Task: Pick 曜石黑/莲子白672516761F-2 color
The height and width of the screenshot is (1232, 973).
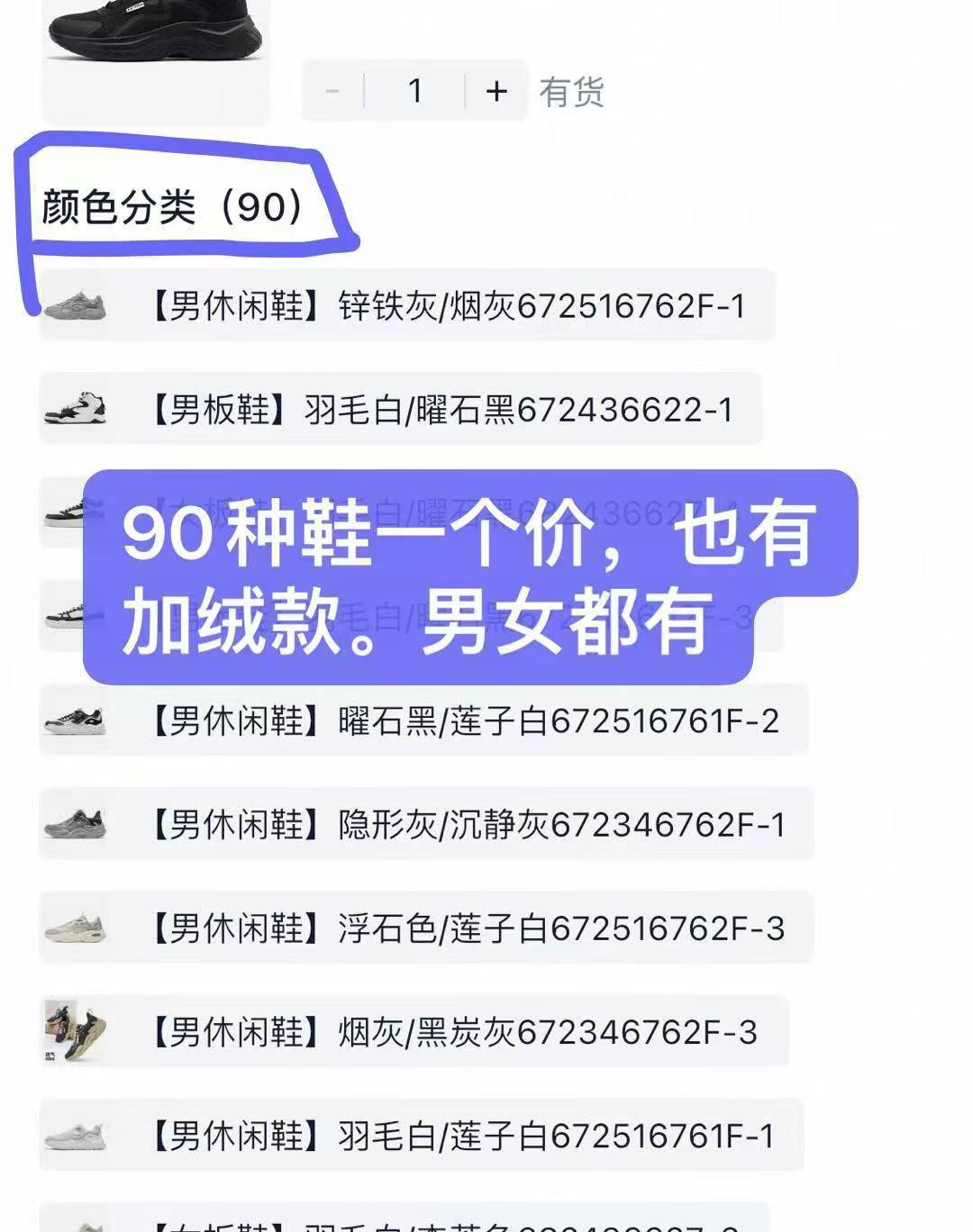Action: 423,721
